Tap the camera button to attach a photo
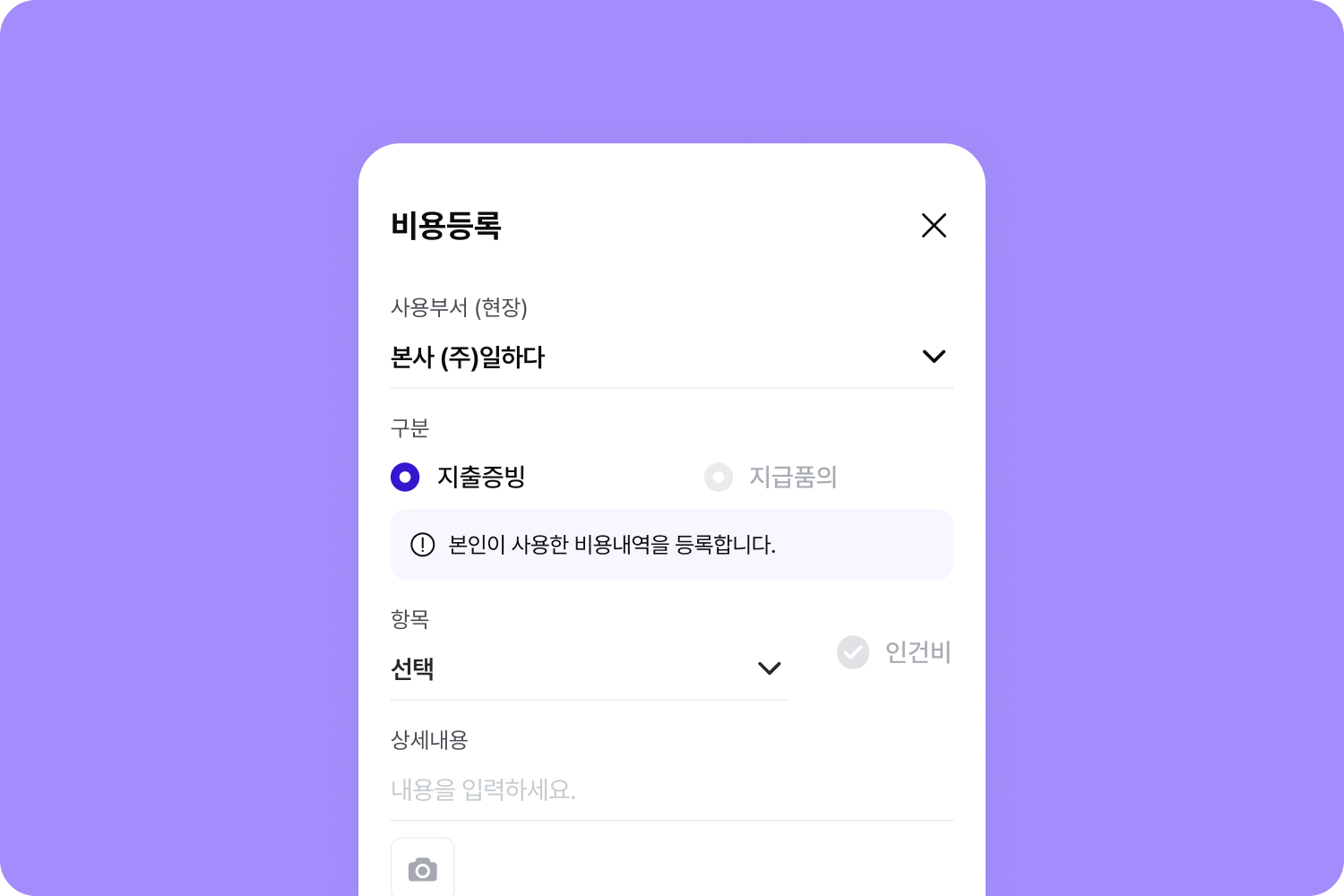 point(423,869)
